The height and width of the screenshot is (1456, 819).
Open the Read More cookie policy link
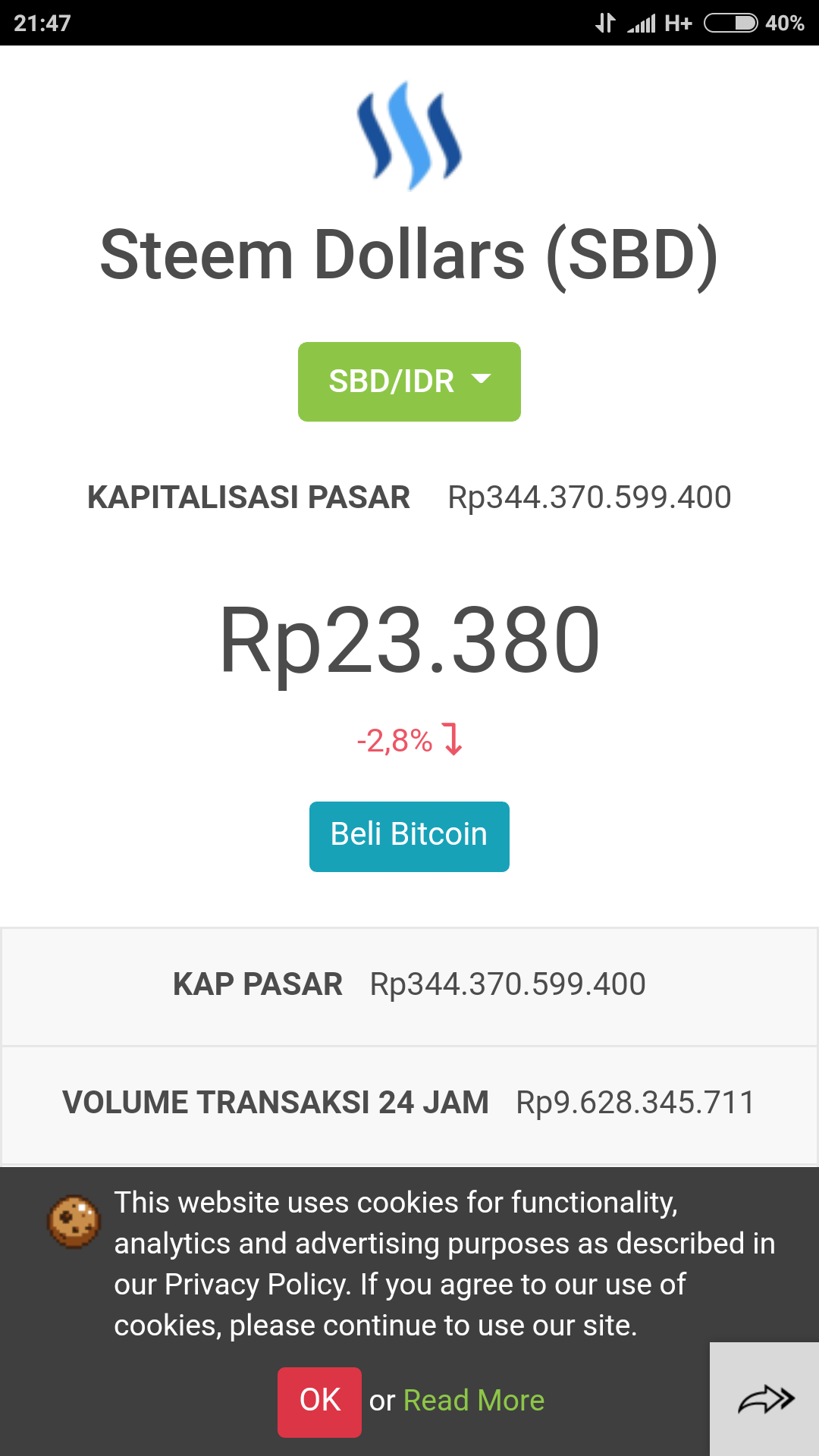[474, 1401]
